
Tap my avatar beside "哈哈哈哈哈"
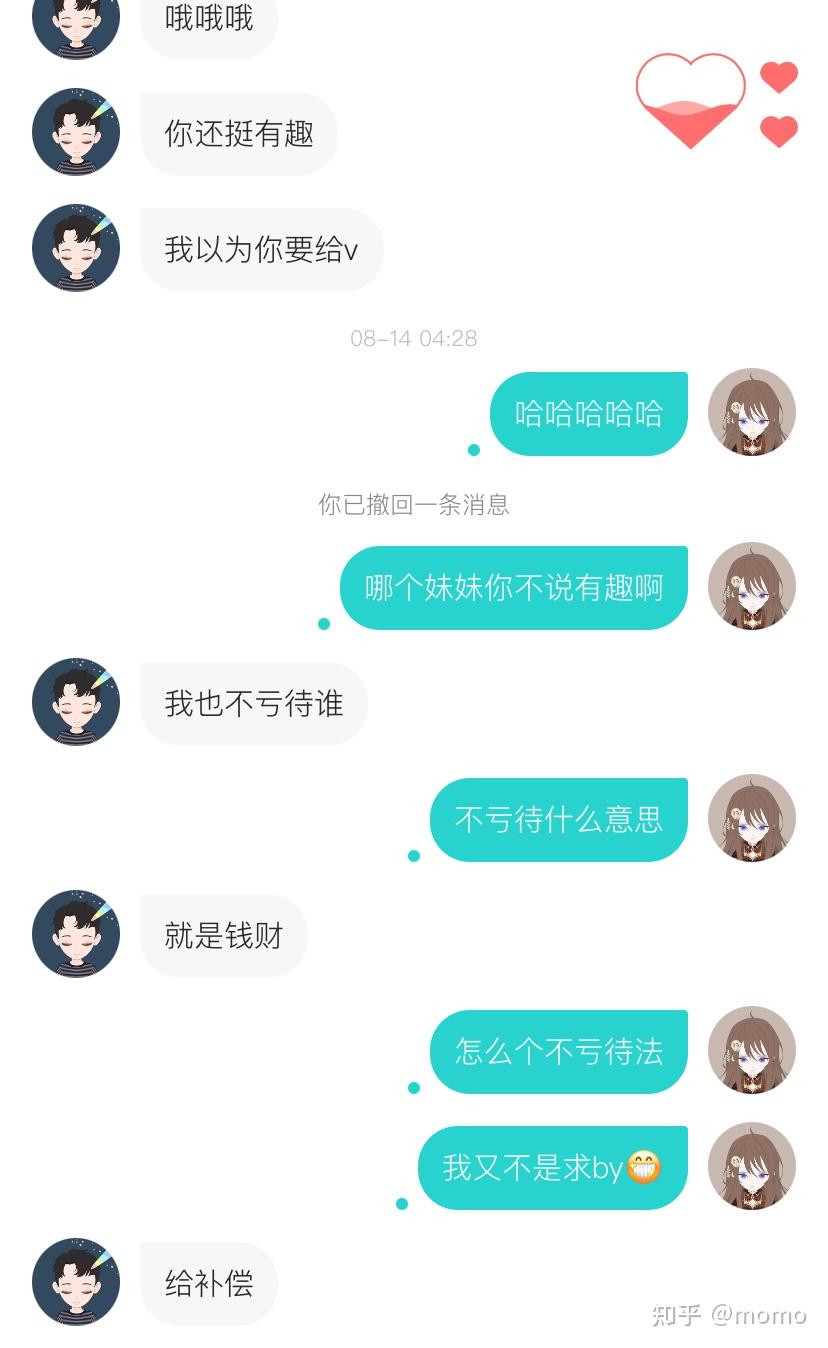tap(751, 413)
